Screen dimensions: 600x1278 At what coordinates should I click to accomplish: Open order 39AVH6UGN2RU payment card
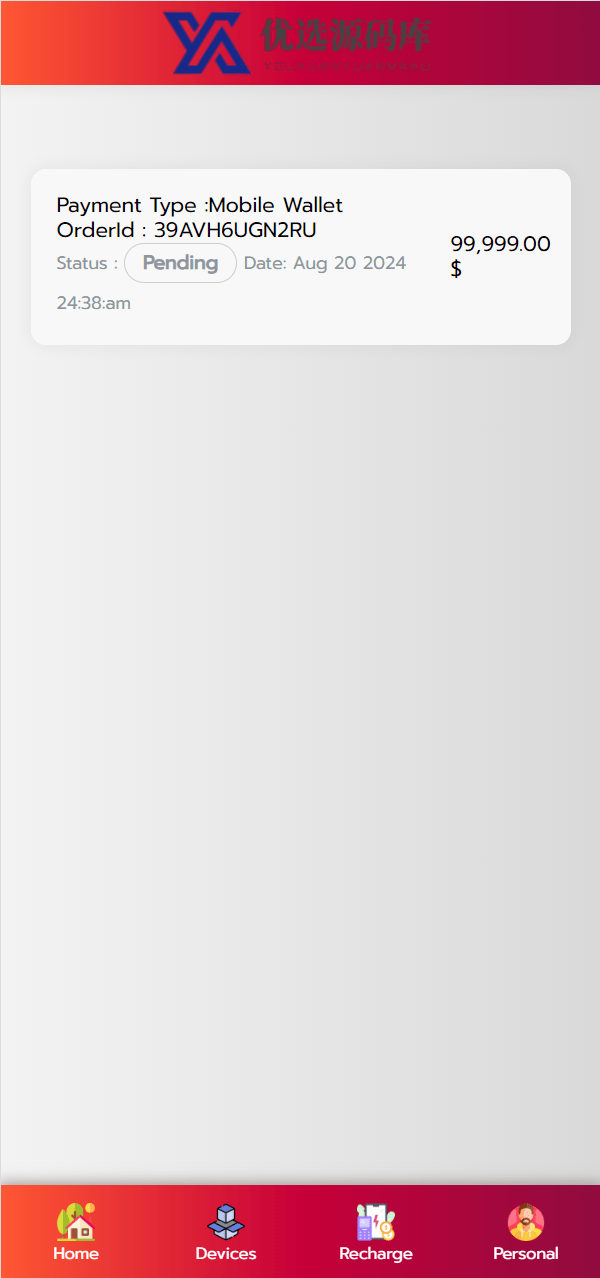pyautogui.click(x=301, y=257)
